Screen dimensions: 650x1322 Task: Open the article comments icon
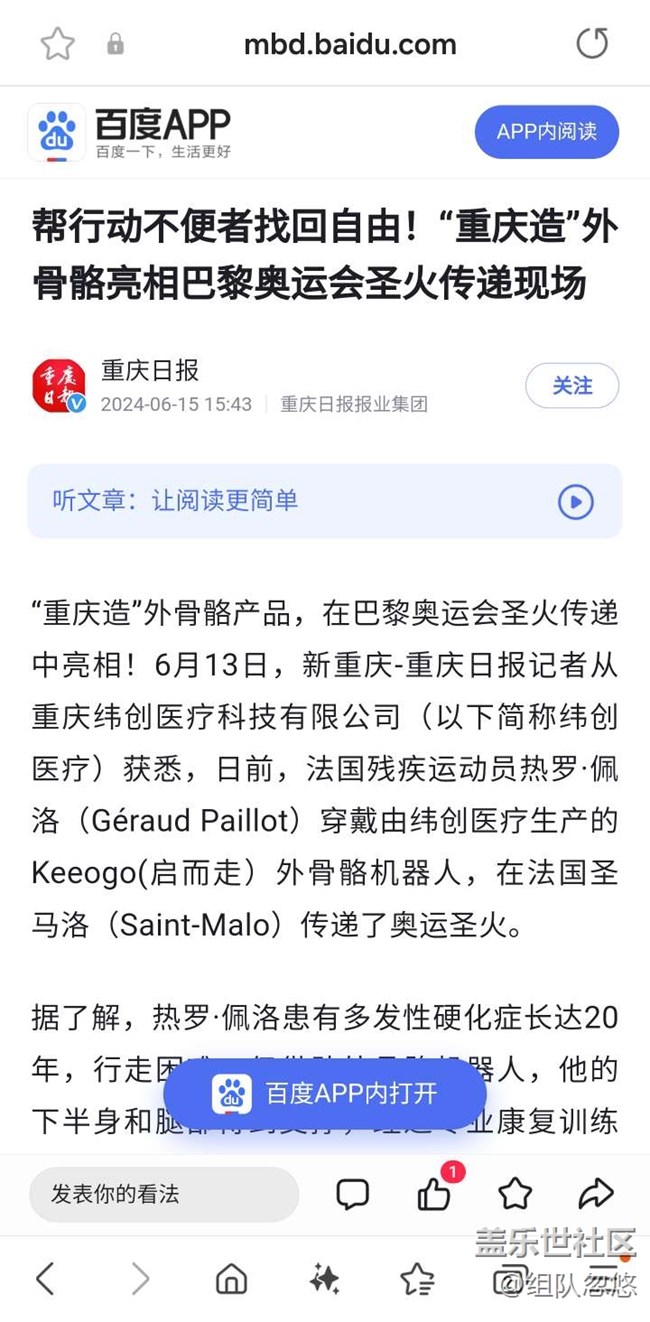point(352,1193)
